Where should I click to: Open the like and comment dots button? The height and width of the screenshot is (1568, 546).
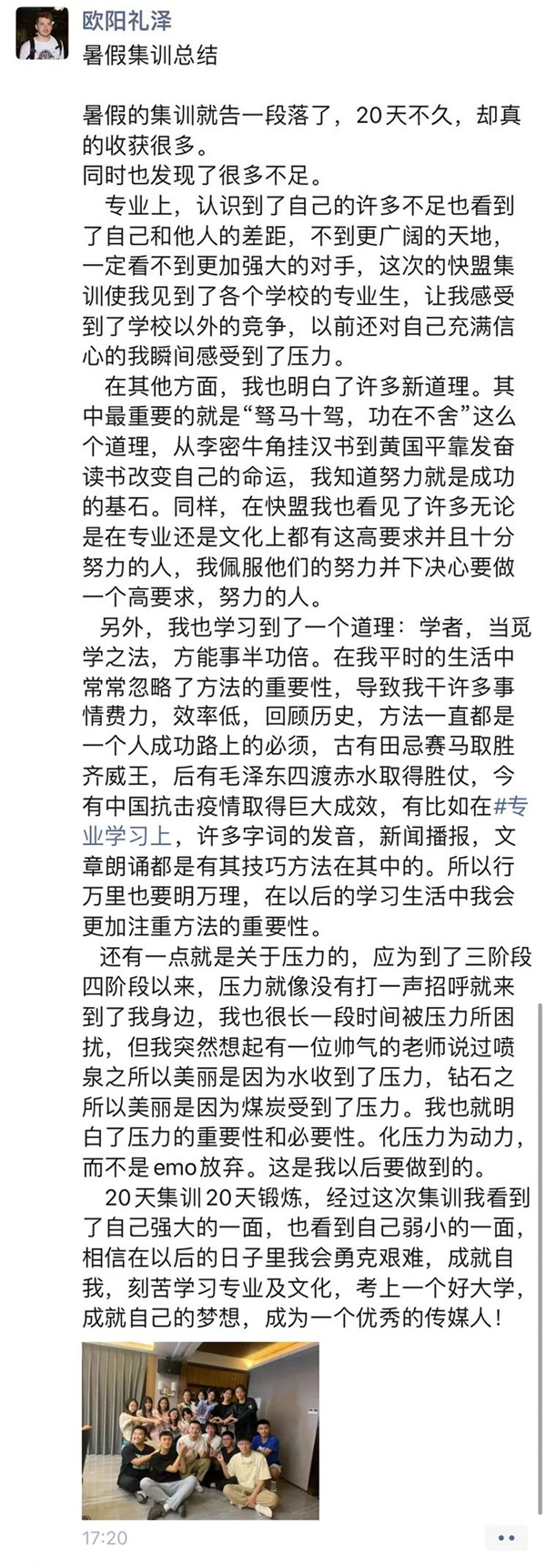[505, 1538]
